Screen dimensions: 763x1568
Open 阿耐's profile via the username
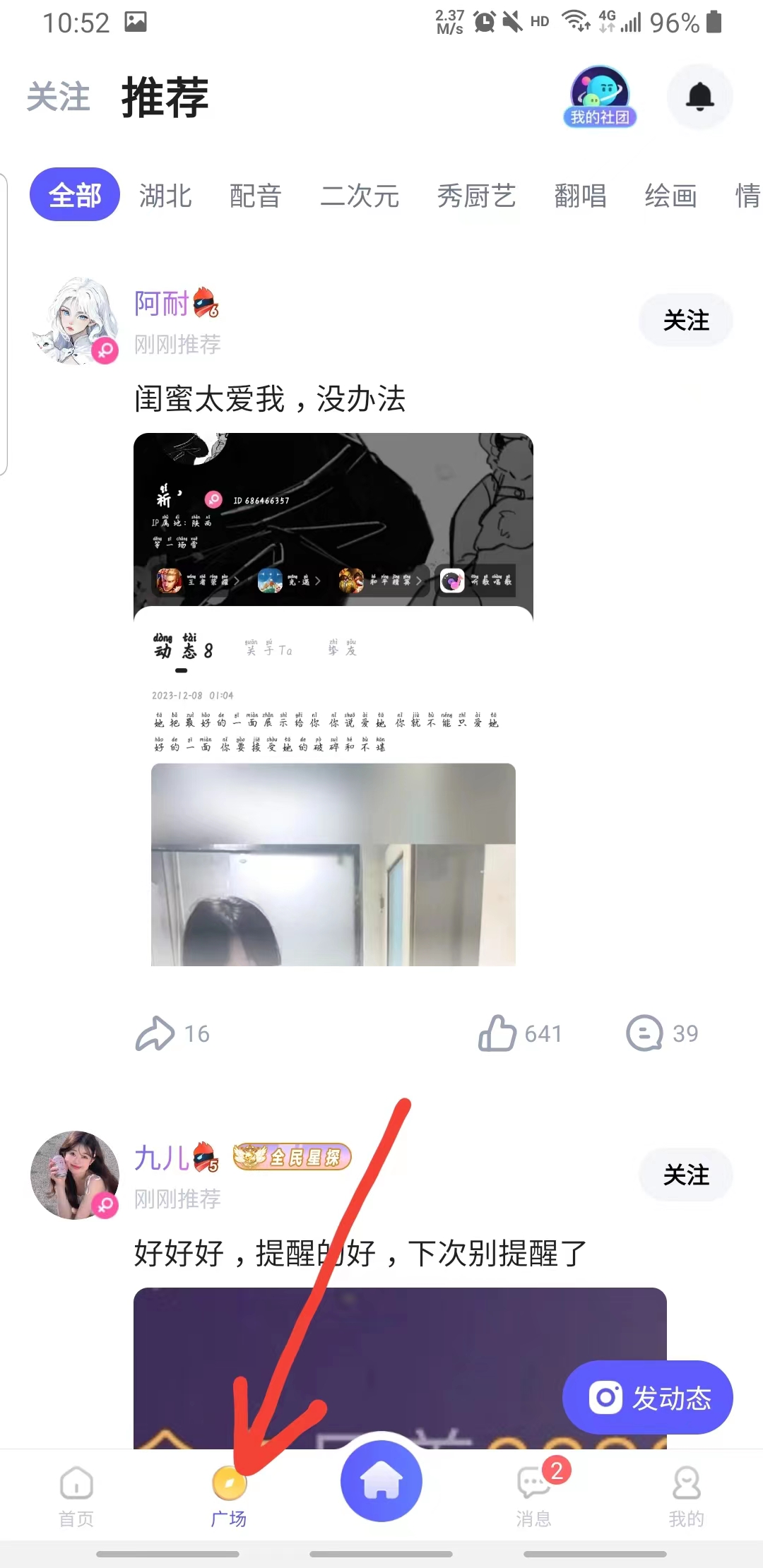tap(160, 304)
